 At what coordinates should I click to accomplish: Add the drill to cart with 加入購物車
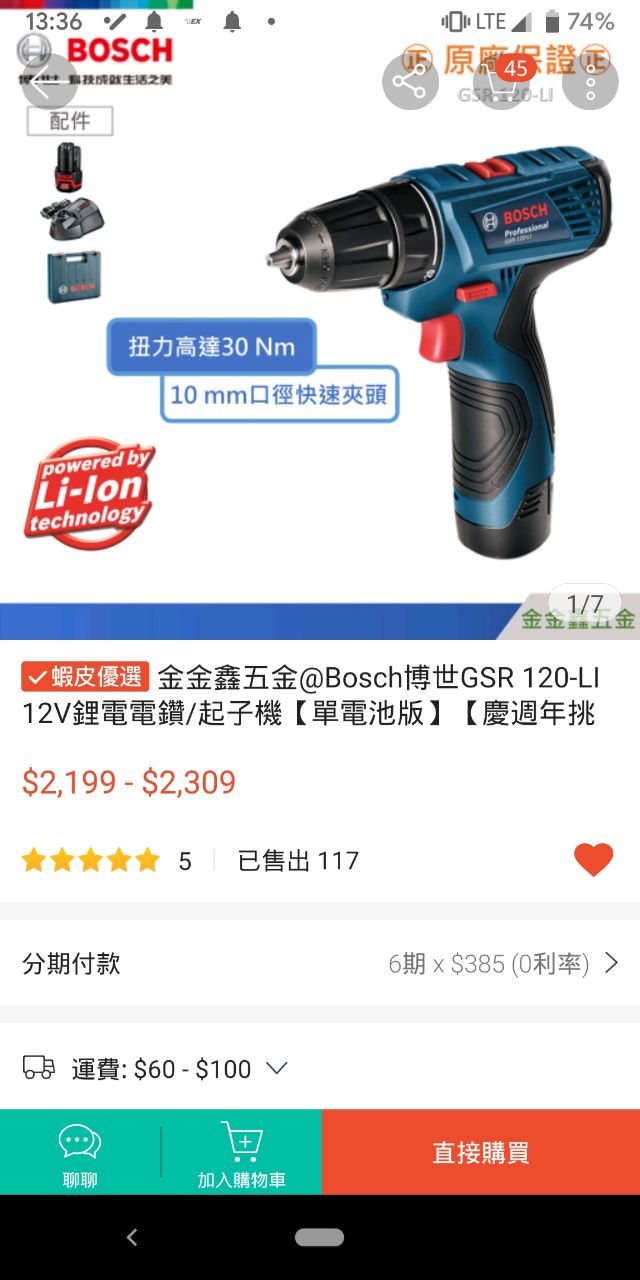point(241,1152)
